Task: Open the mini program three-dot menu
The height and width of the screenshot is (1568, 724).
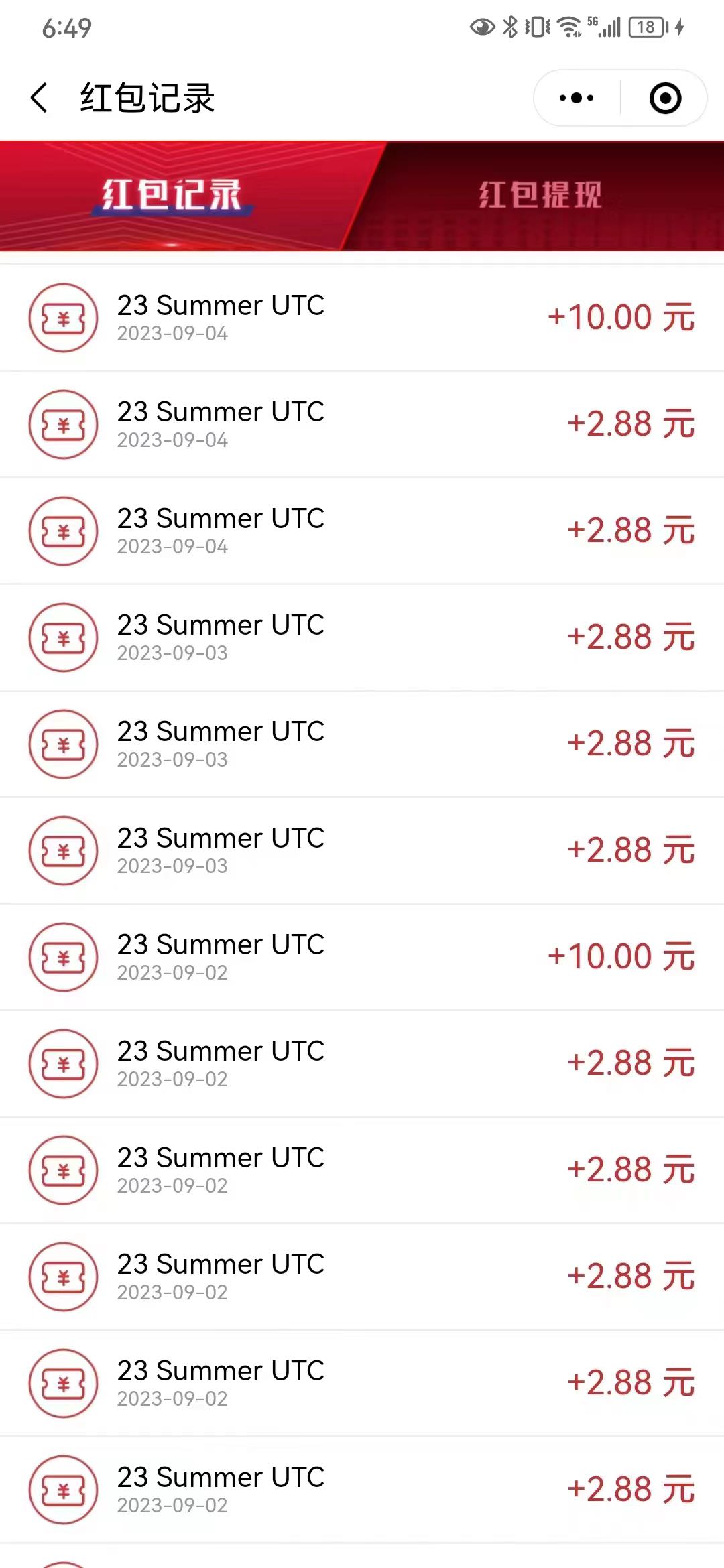Action: pos(577,98)
